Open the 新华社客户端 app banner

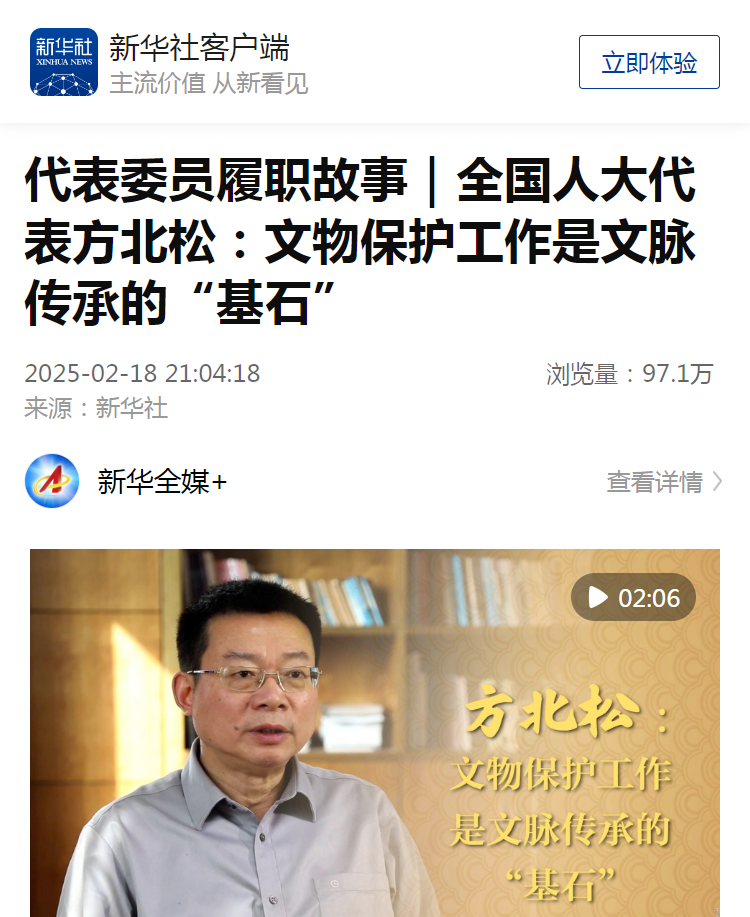coord(200,62)
